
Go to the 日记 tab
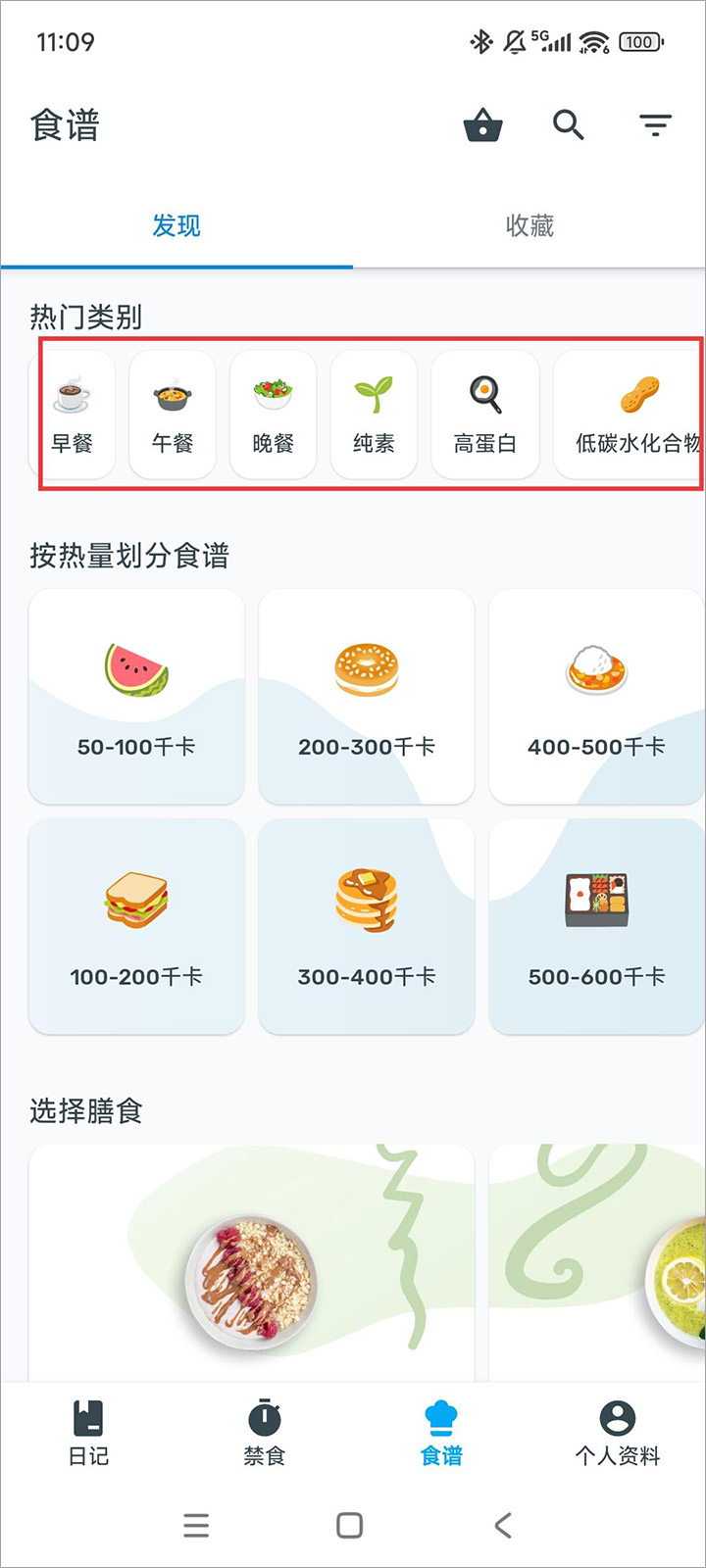coord(88,1433)
